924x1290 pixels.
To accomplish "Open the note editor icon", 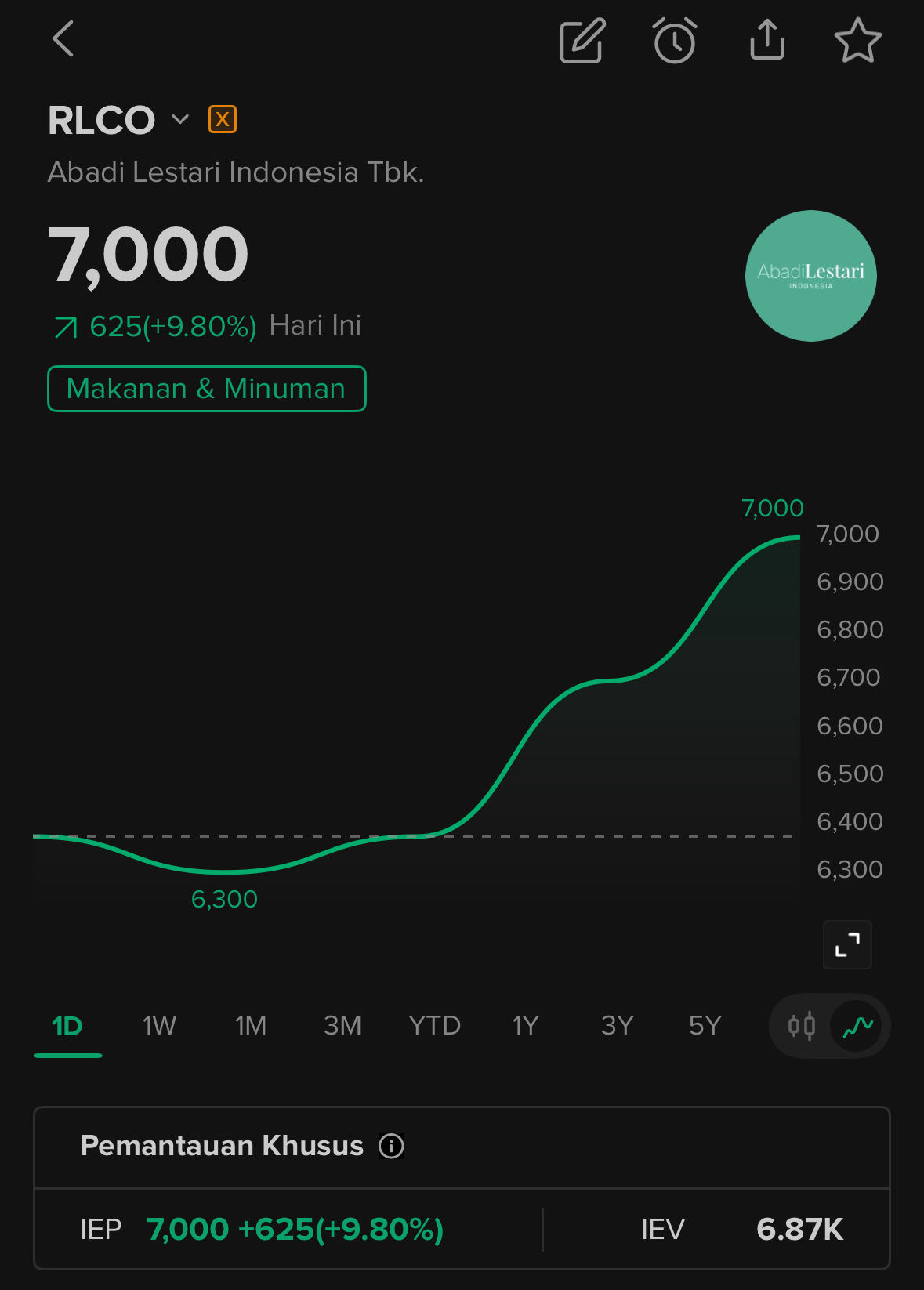I will [582, 40].
